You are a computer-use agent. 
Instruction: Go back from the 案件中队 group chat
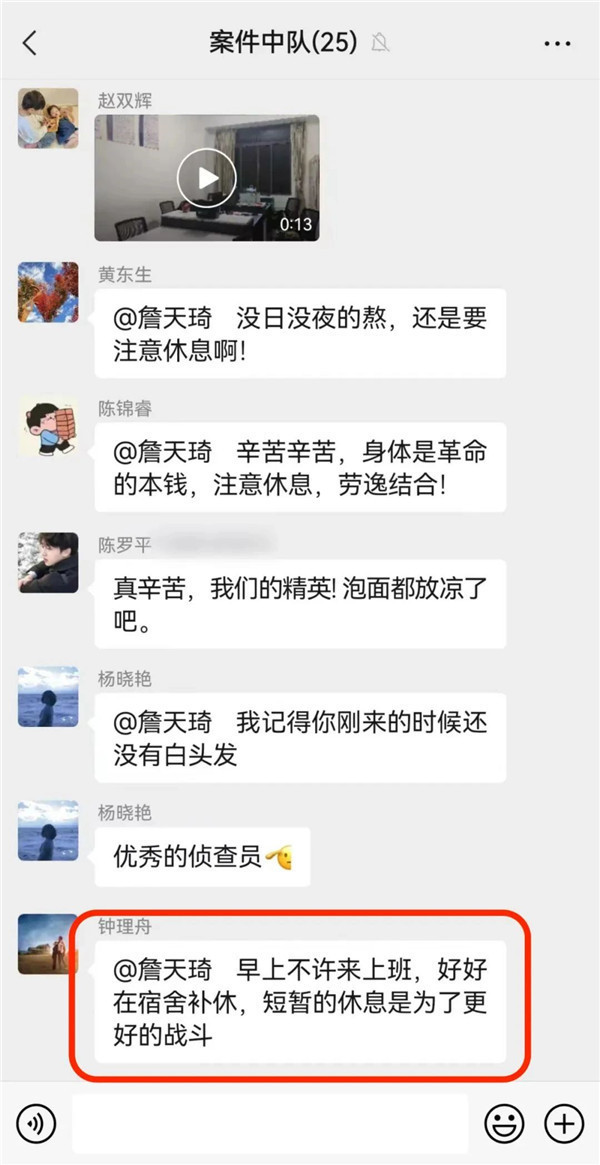pyautogui.click(x=30, y=43)
